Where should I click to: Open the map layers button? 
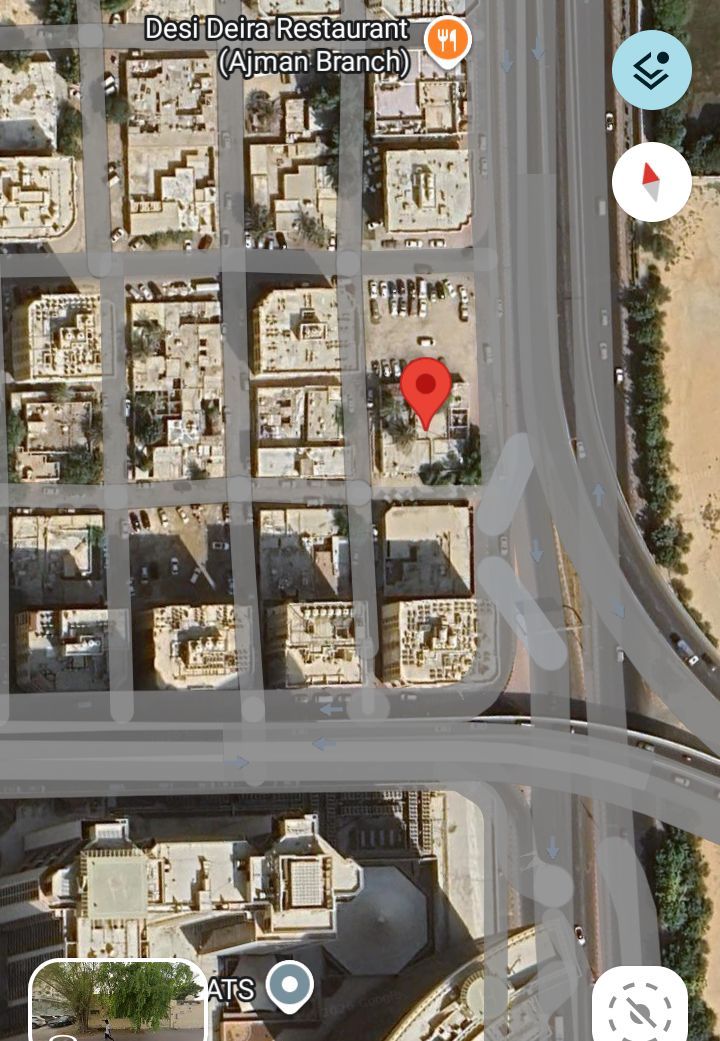coord(651,70)
